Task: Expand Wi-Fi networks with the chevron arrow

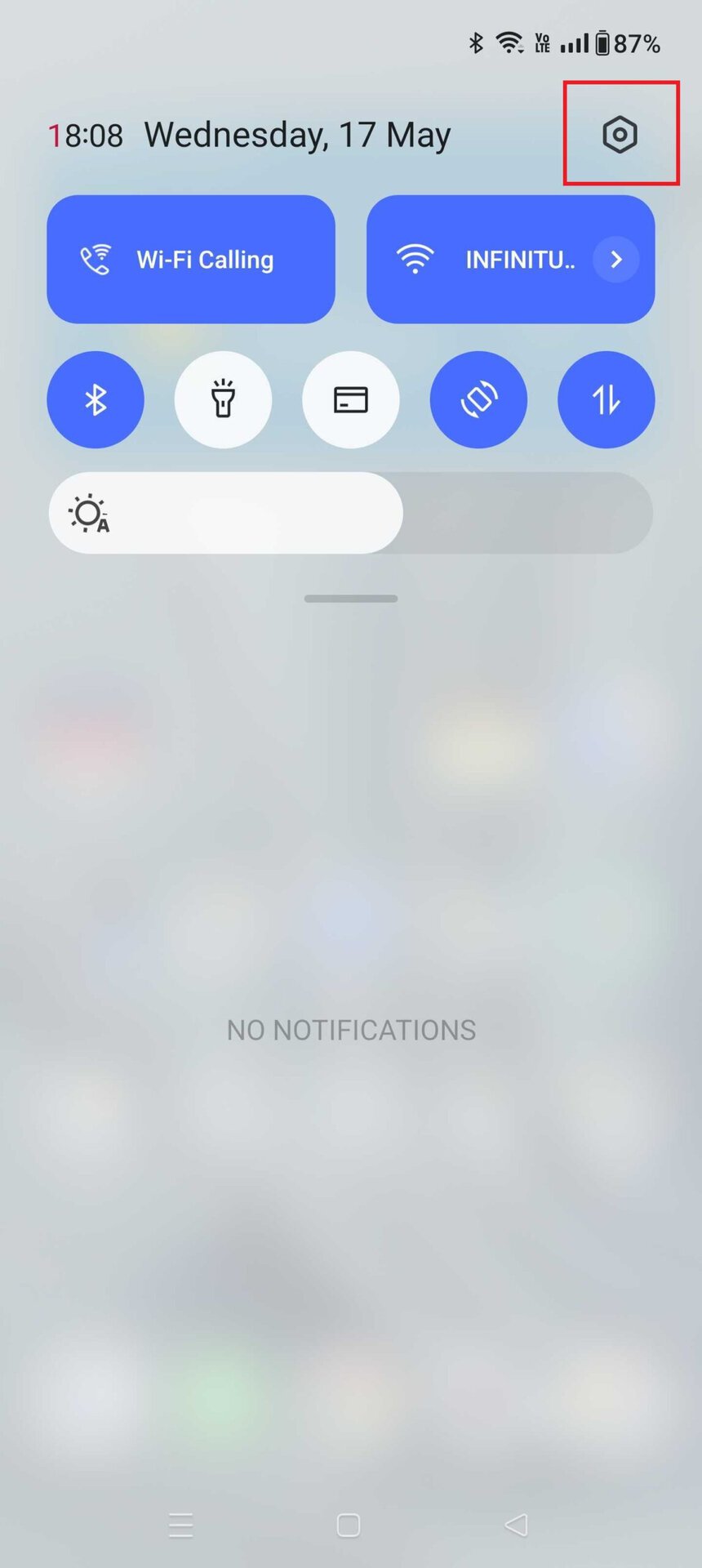Action: (616, 260)
